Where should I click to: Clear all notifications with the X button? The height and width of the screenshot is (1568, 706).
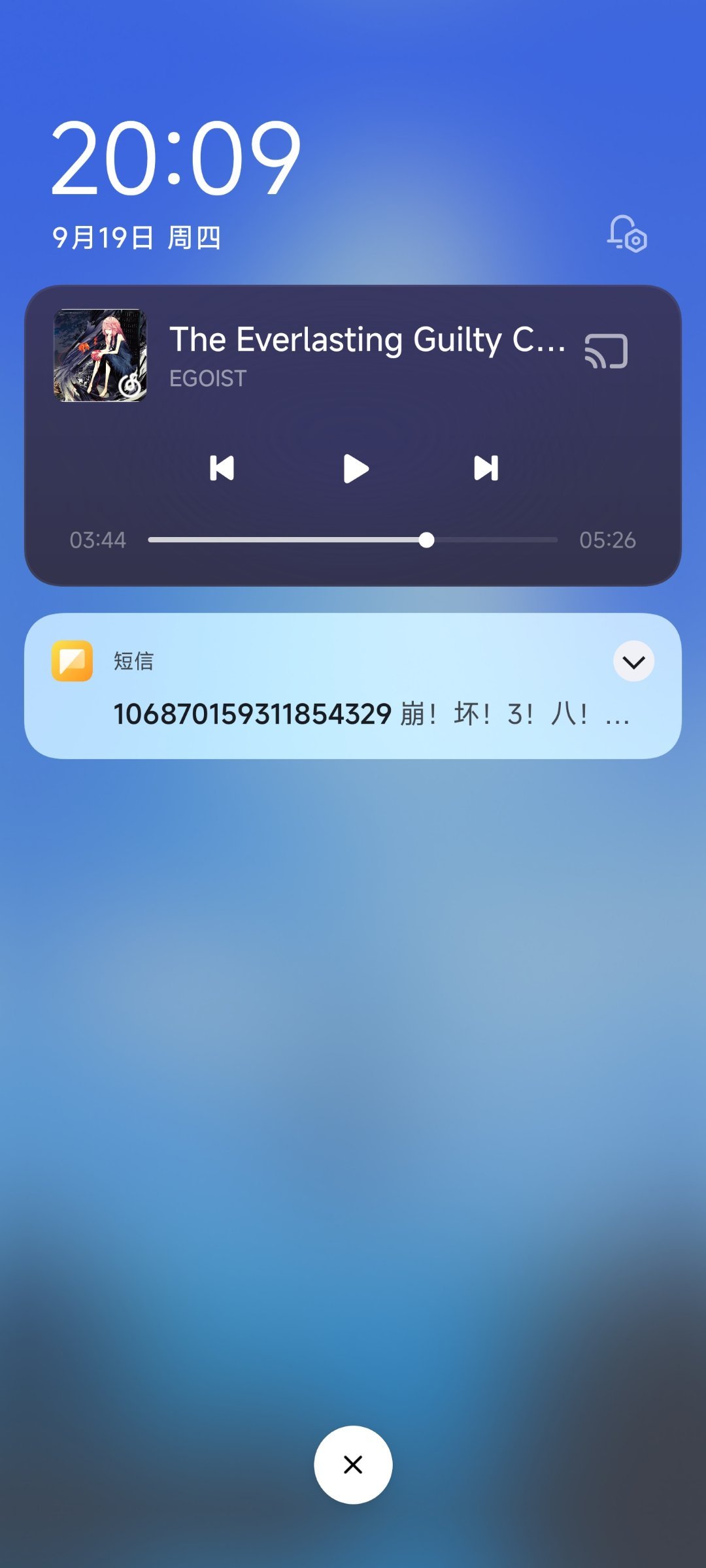(353, 1465)
